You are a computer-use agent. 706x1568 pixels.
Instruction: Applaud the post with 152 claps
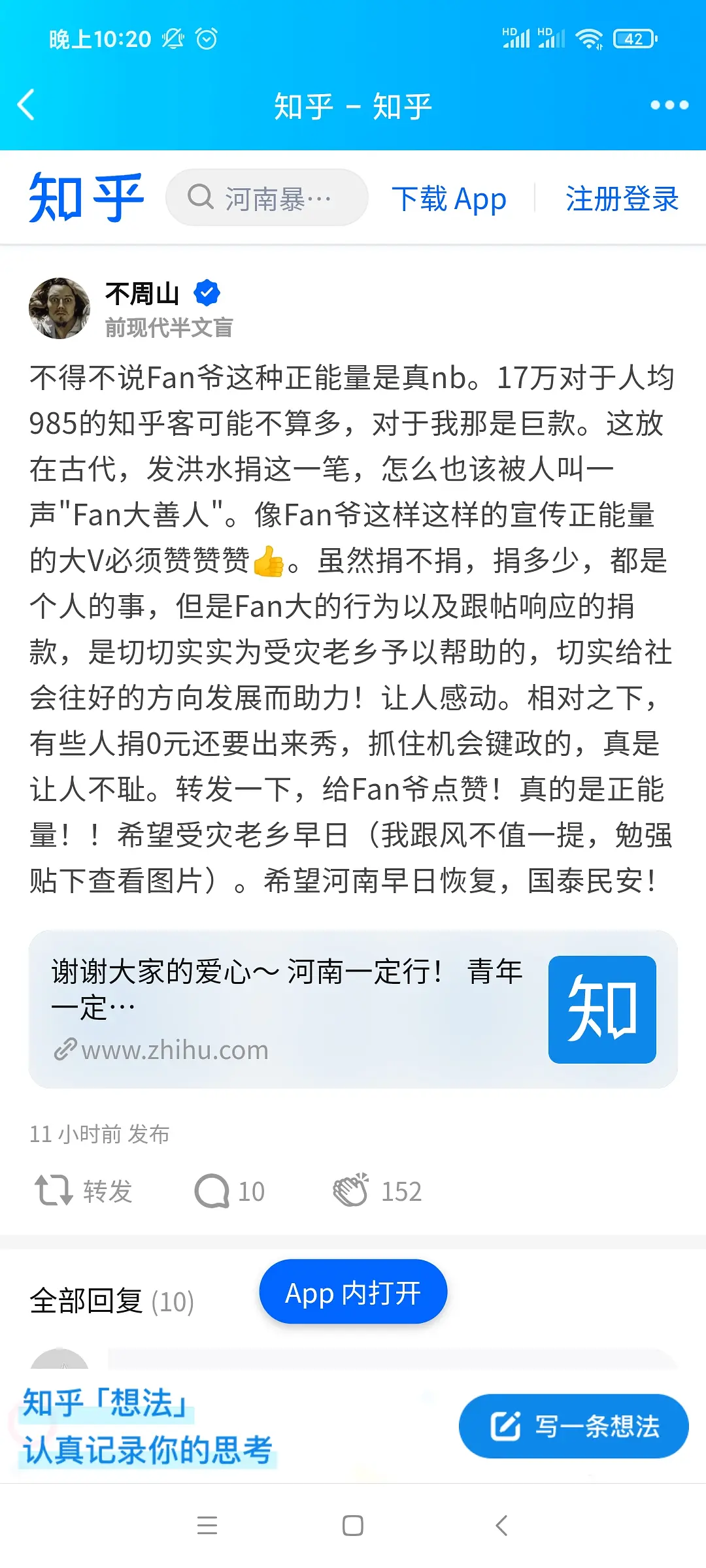pos(377,1191)
